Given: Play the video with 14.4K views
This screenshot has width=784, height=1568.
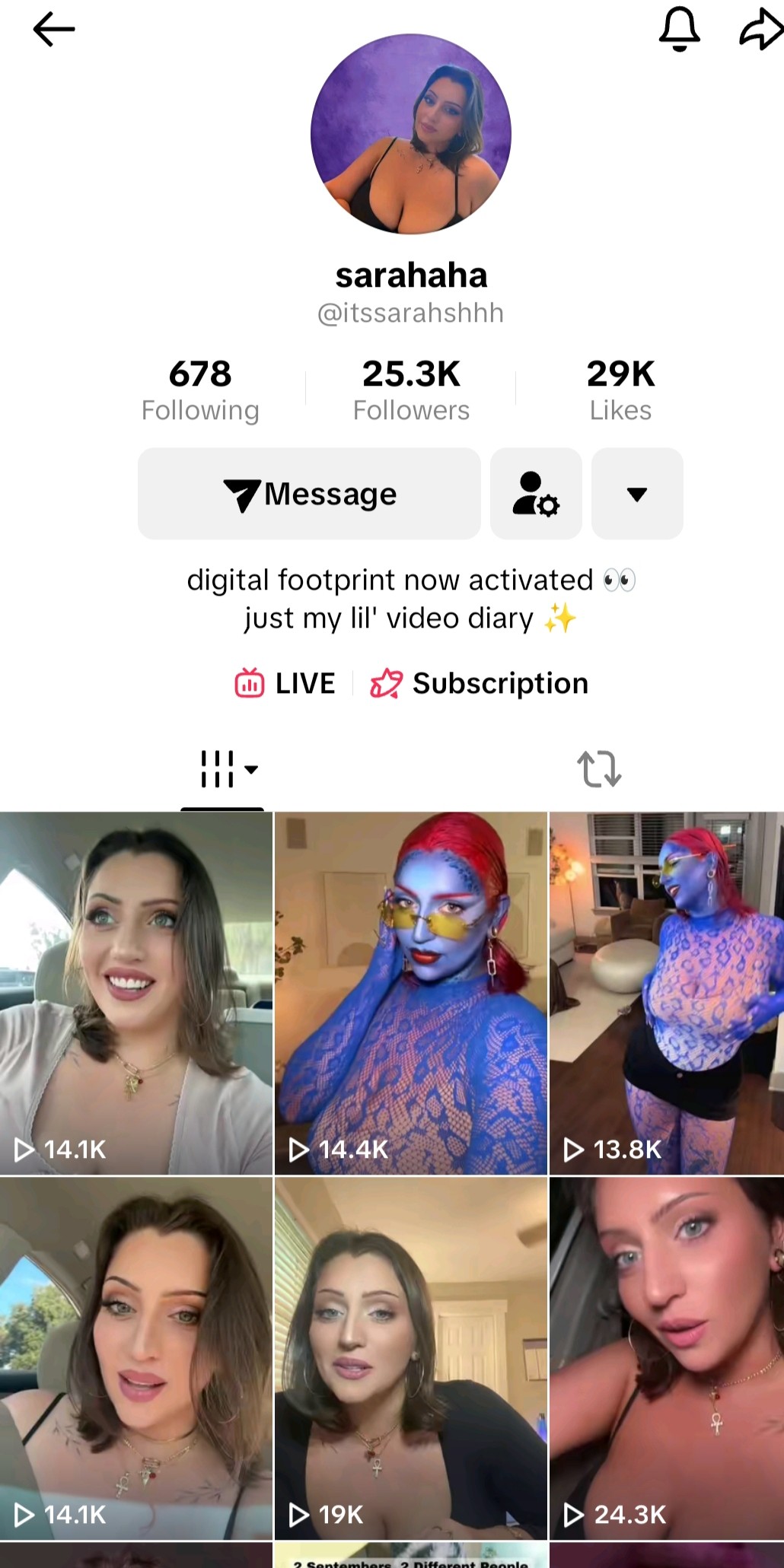Looking at the screenshot, I should coord(410,993).
